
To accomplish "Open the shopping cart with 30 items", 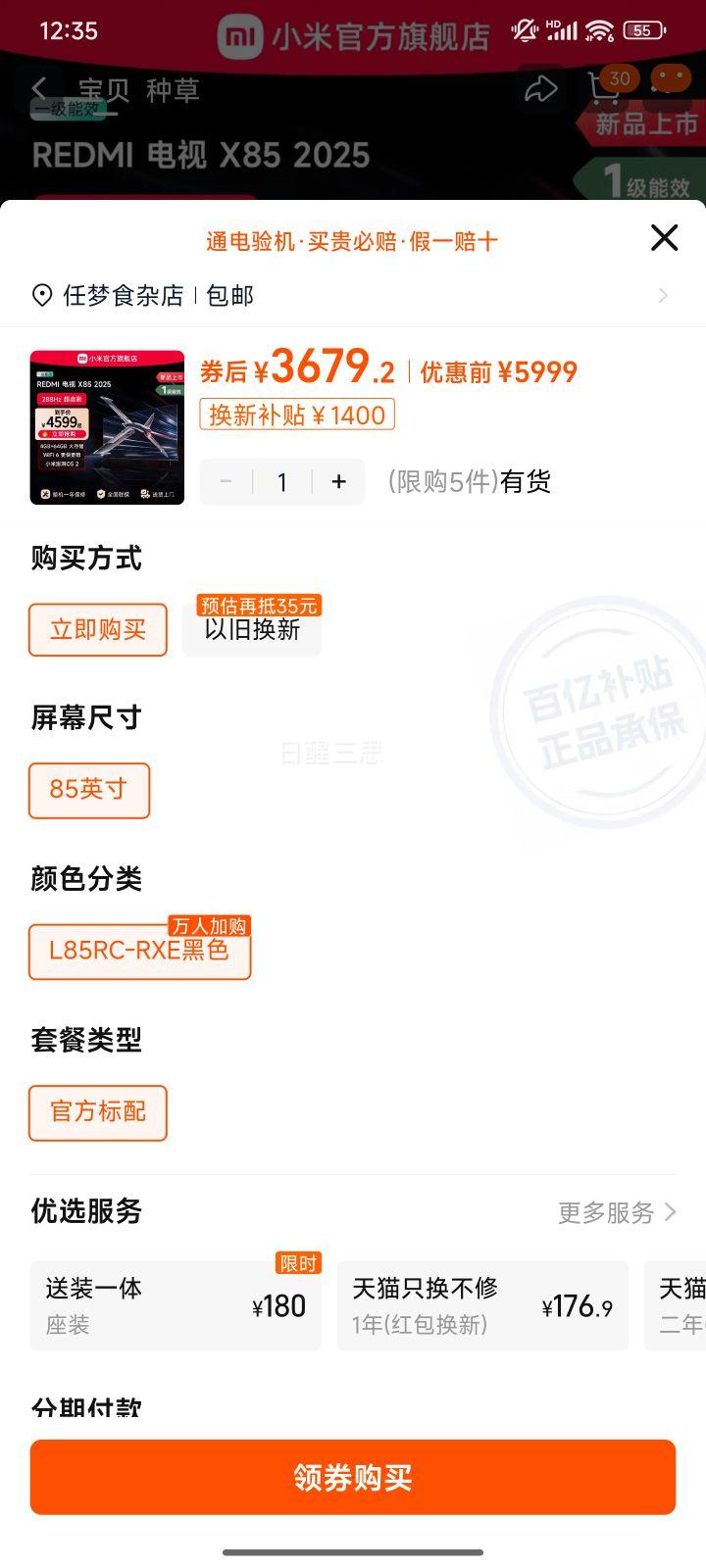I will [602, 88].
